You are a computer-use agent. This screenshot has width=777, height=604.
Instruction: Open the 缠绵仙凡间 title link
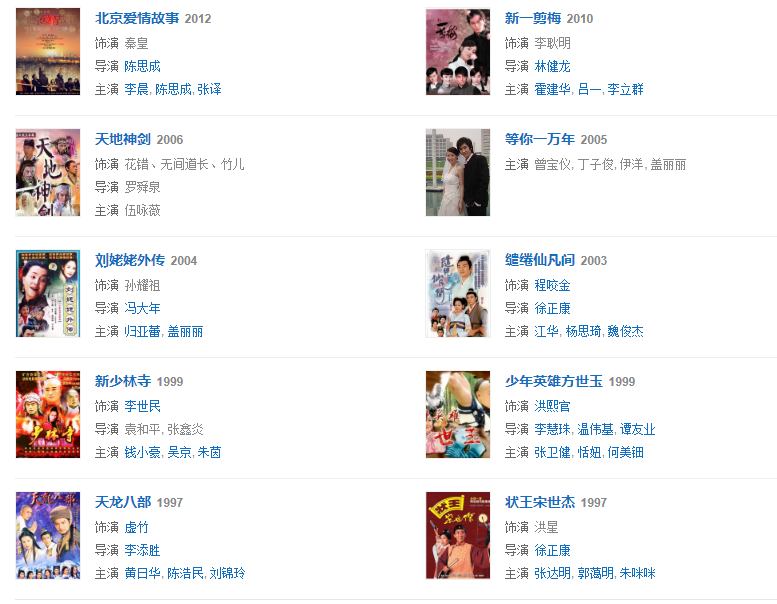pyautogui.click(x=540, y=260)
